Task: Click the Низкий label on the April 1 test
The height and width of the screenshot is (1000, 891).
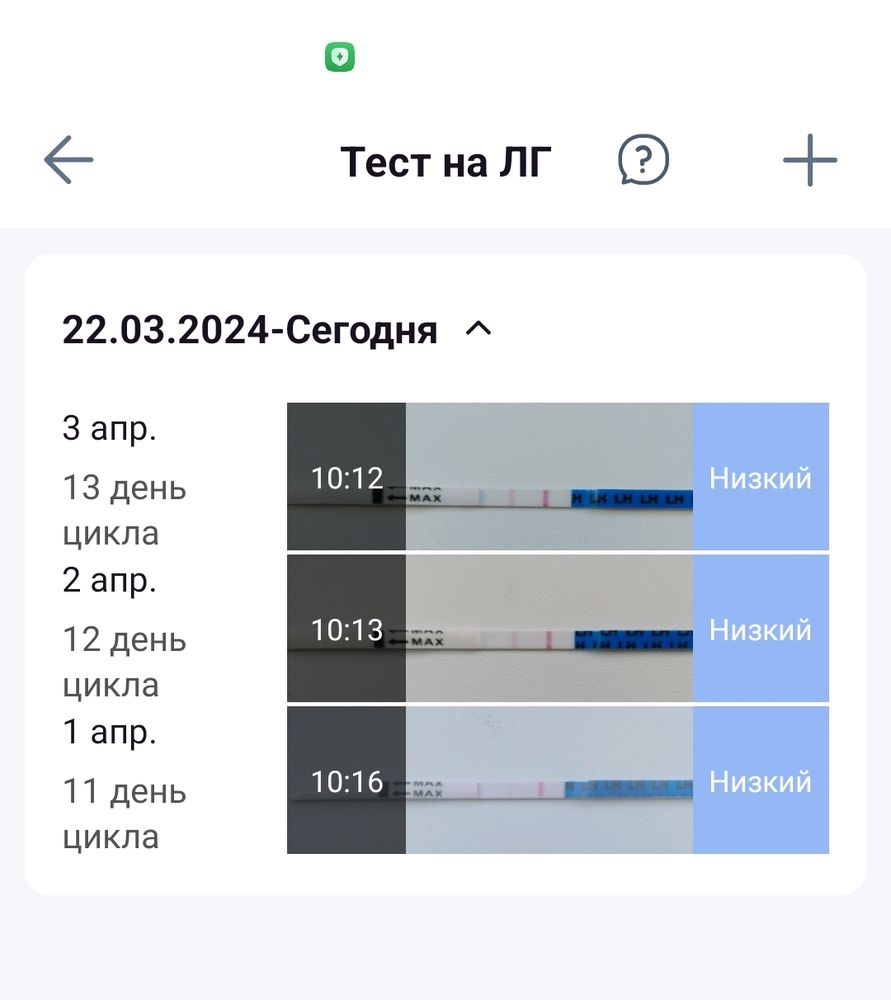Action: [x=761, y=782]
